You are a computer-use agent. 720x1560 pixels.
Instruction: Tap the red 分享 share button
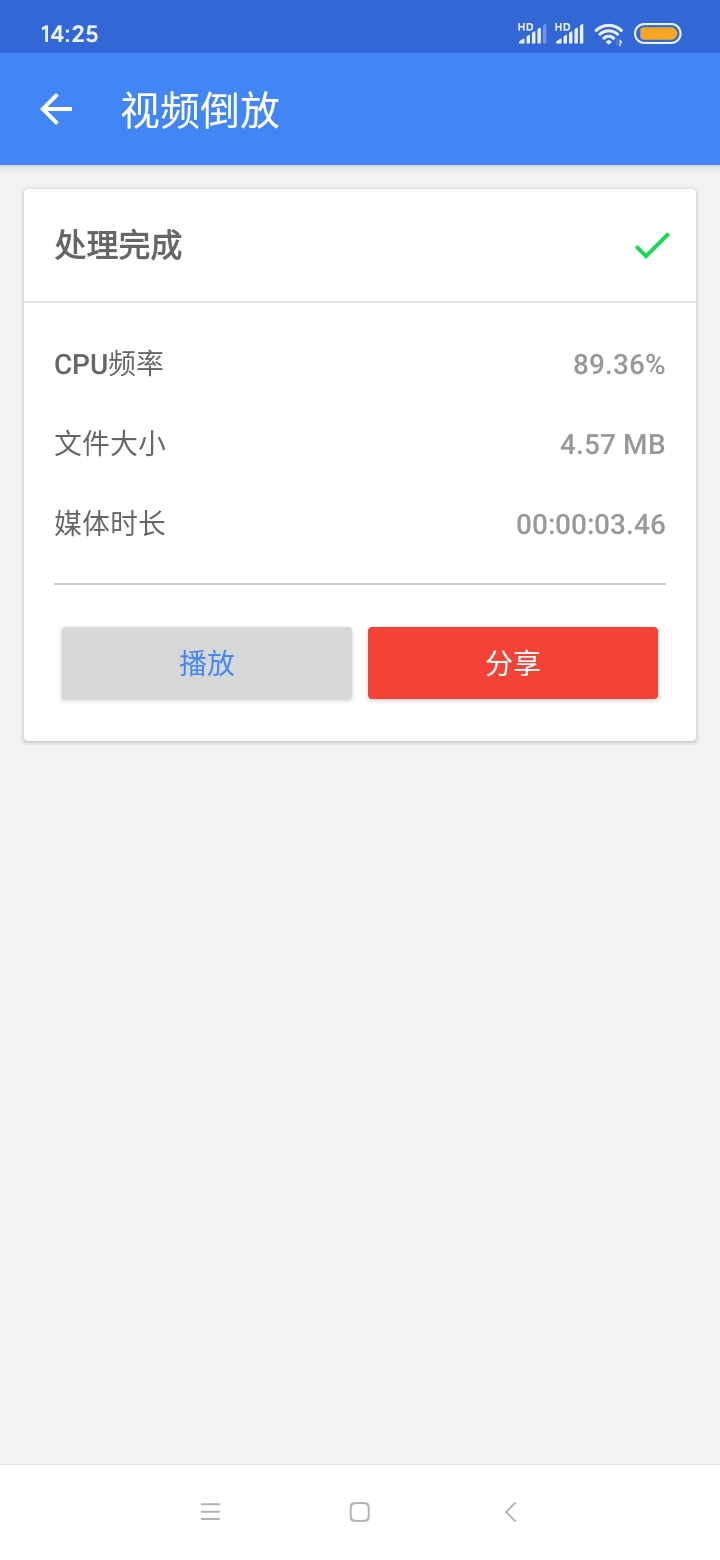click(x=512, y=662)
